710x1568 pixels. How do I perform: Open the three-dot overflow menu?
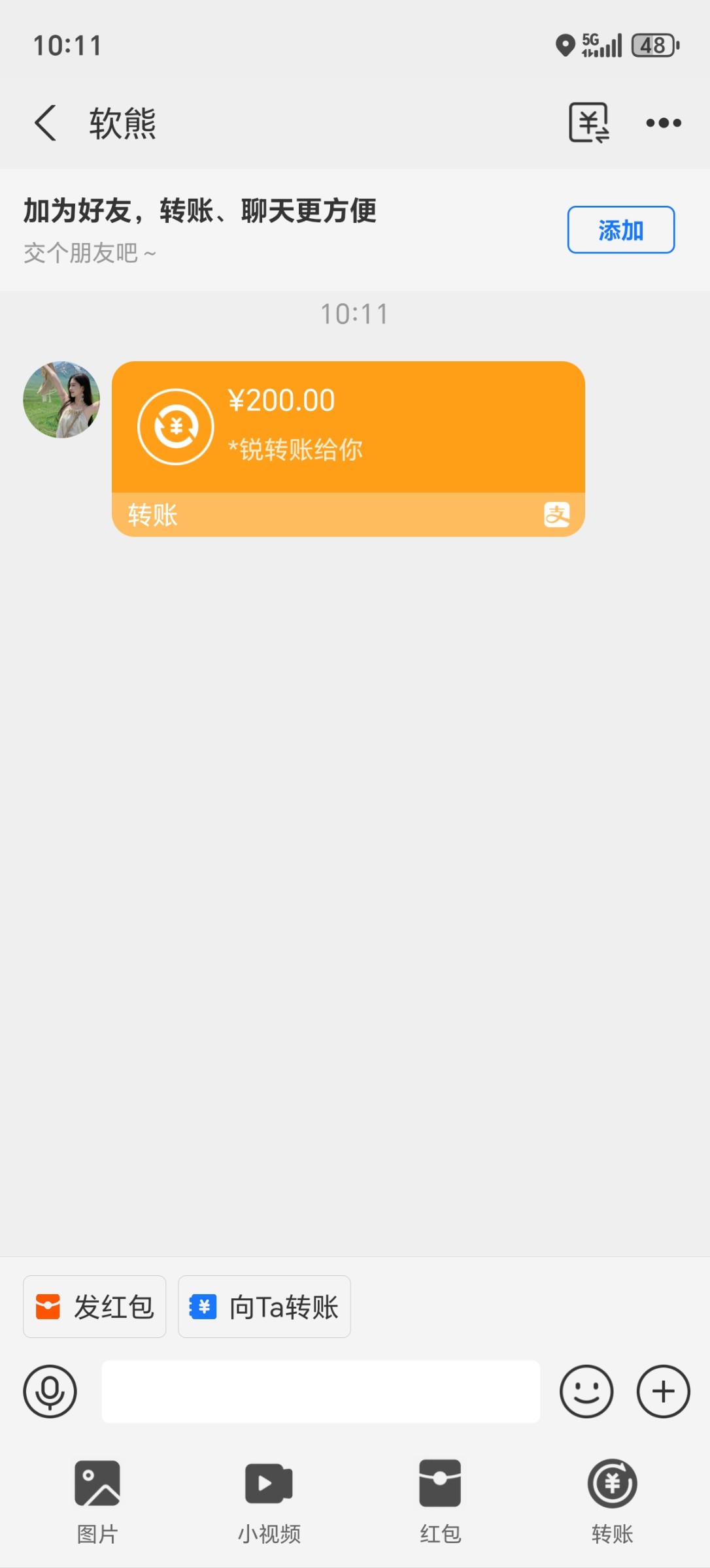click(663, 123)
